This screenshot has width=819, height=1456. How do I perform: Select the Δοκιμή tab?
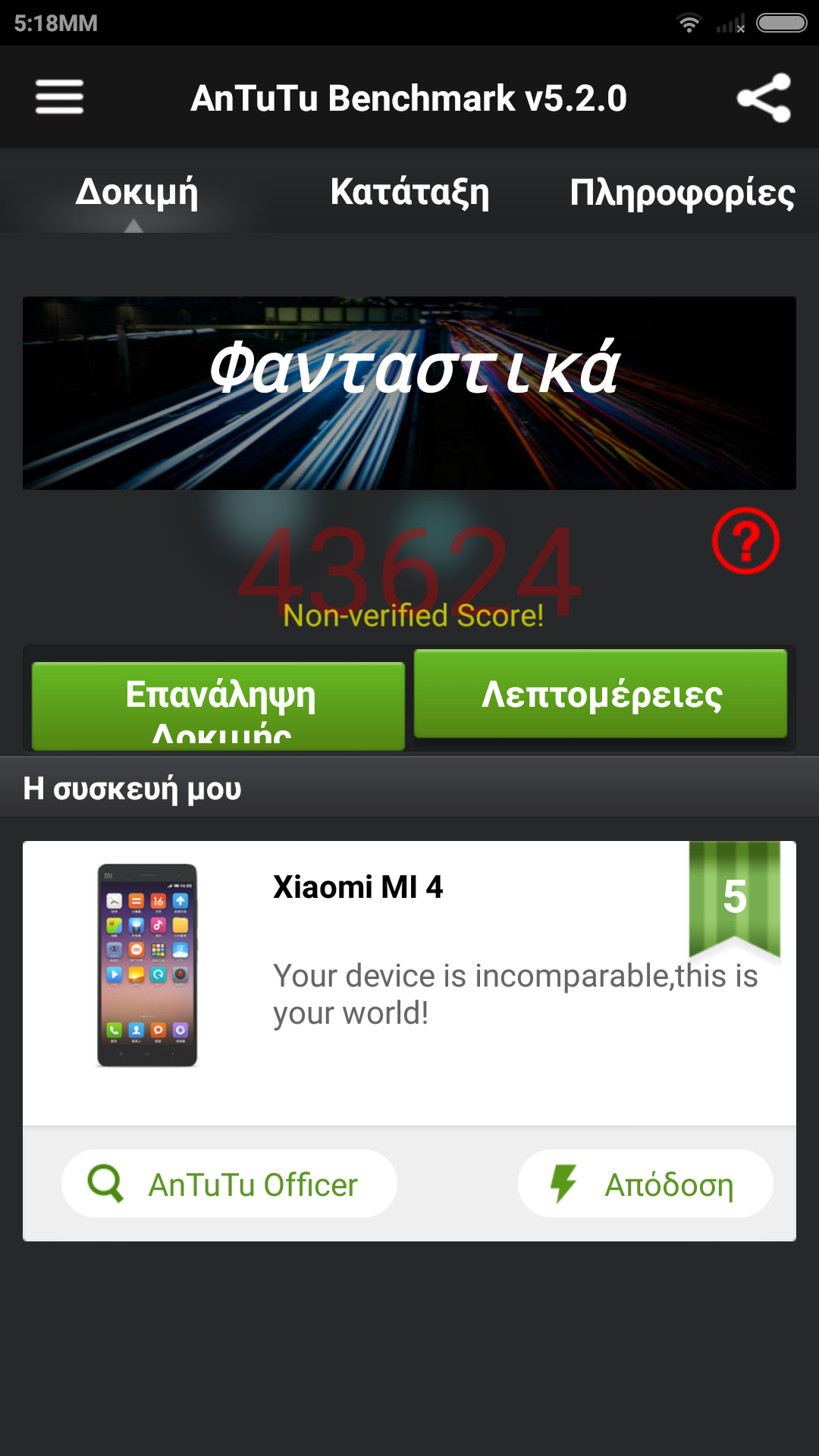[136, 191]
